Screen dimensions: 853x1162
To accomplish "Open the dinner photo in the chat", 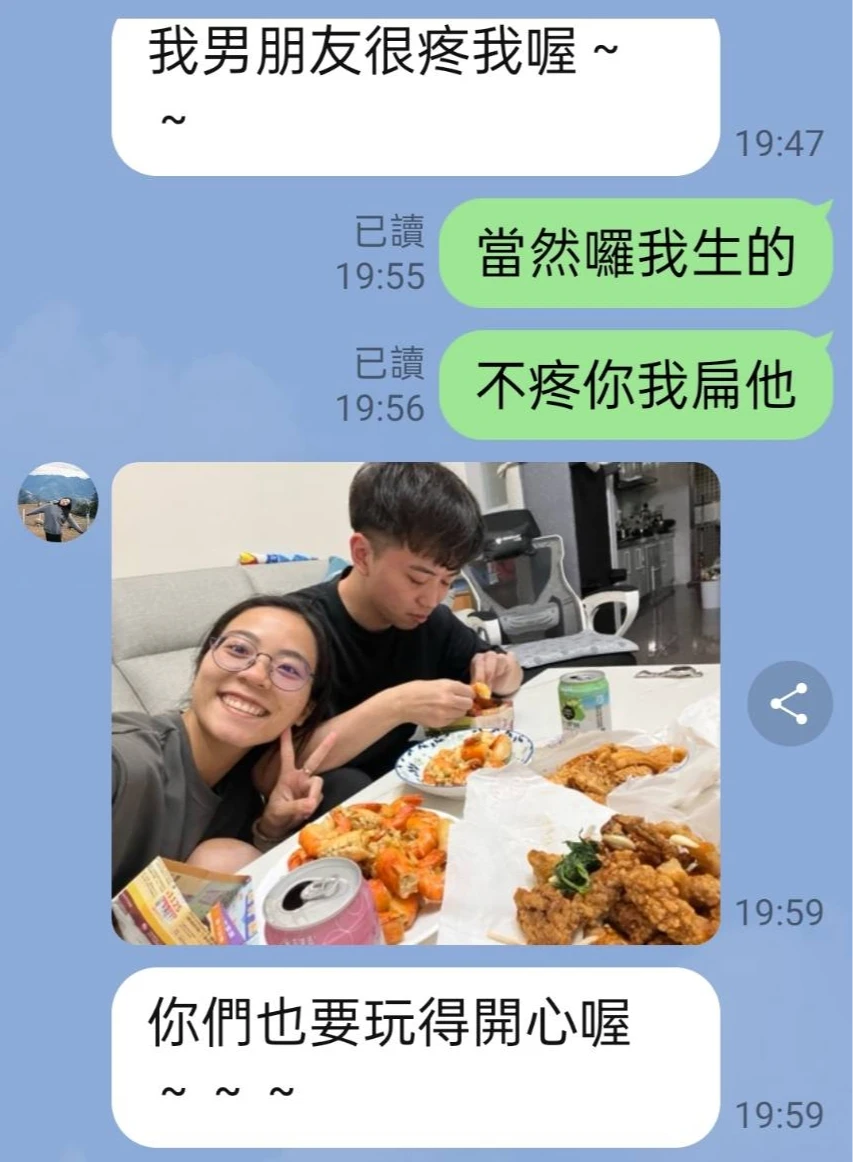I will click(x=415, y=703).
